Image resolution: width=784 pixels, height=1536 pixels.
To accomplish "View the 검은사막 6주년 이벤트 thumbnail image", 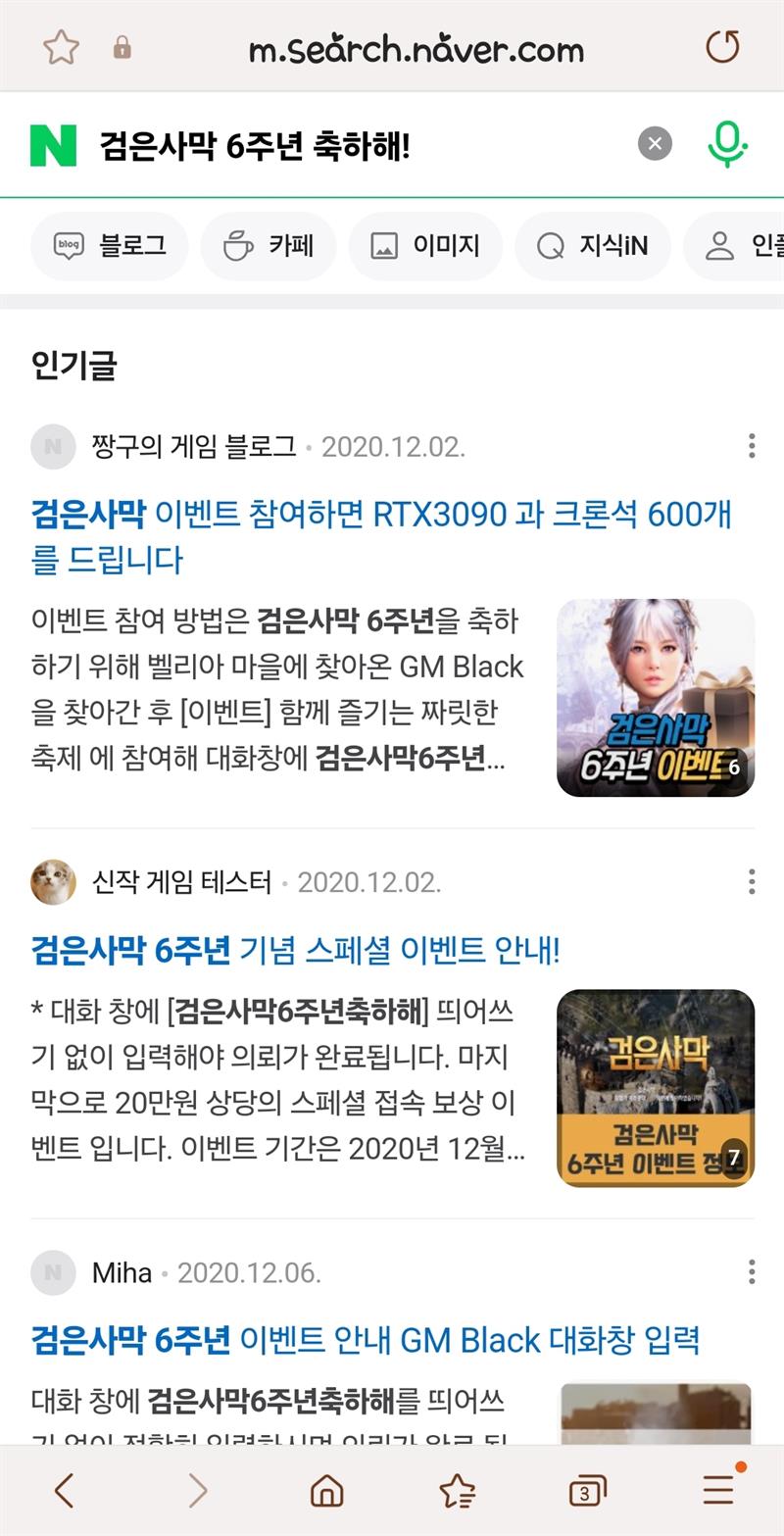I will [x=656, y=698].
